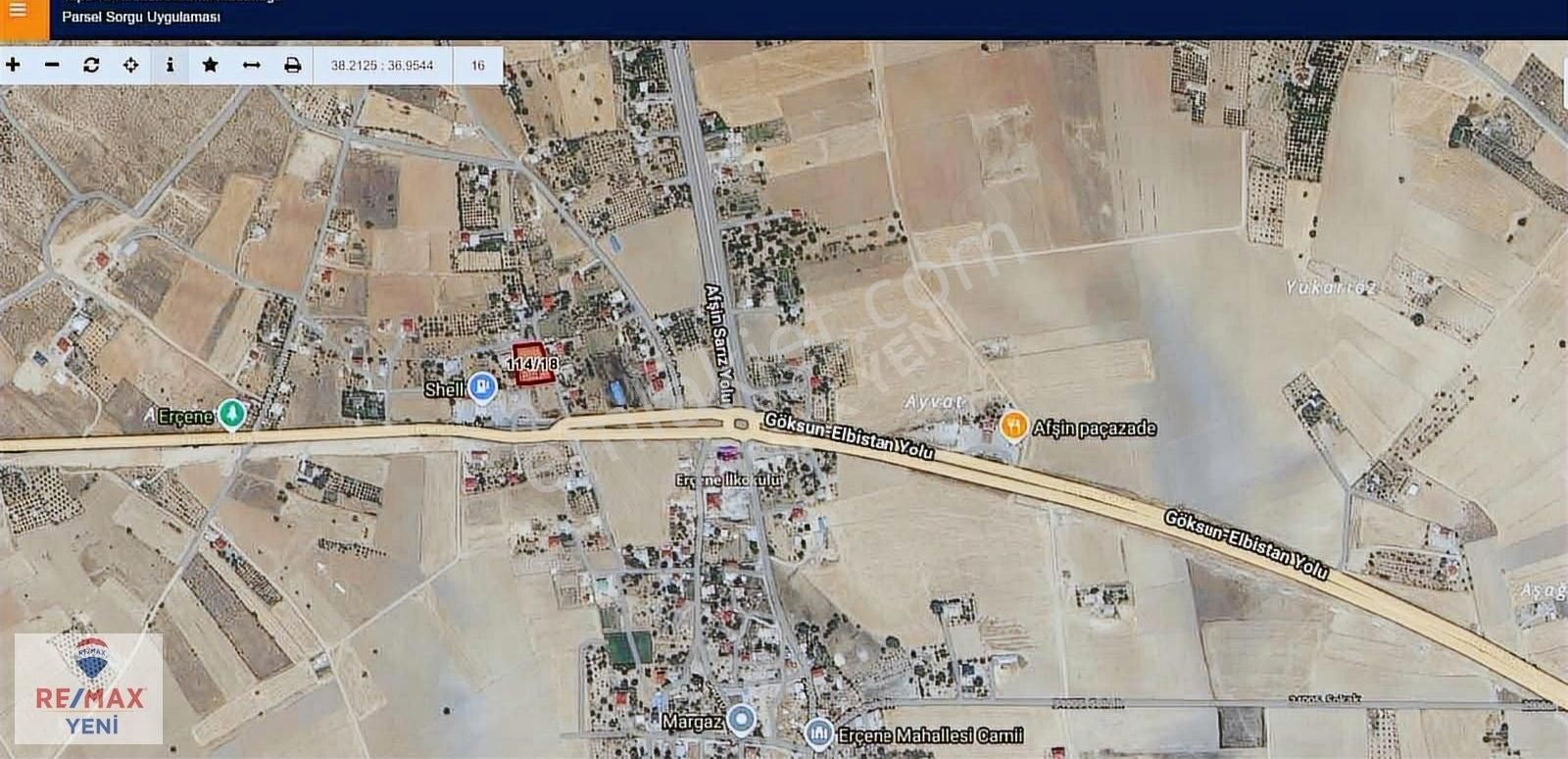Screen dimensions: 1568x759
Task: Center map on my location
Action: click(x=130, y=65)
